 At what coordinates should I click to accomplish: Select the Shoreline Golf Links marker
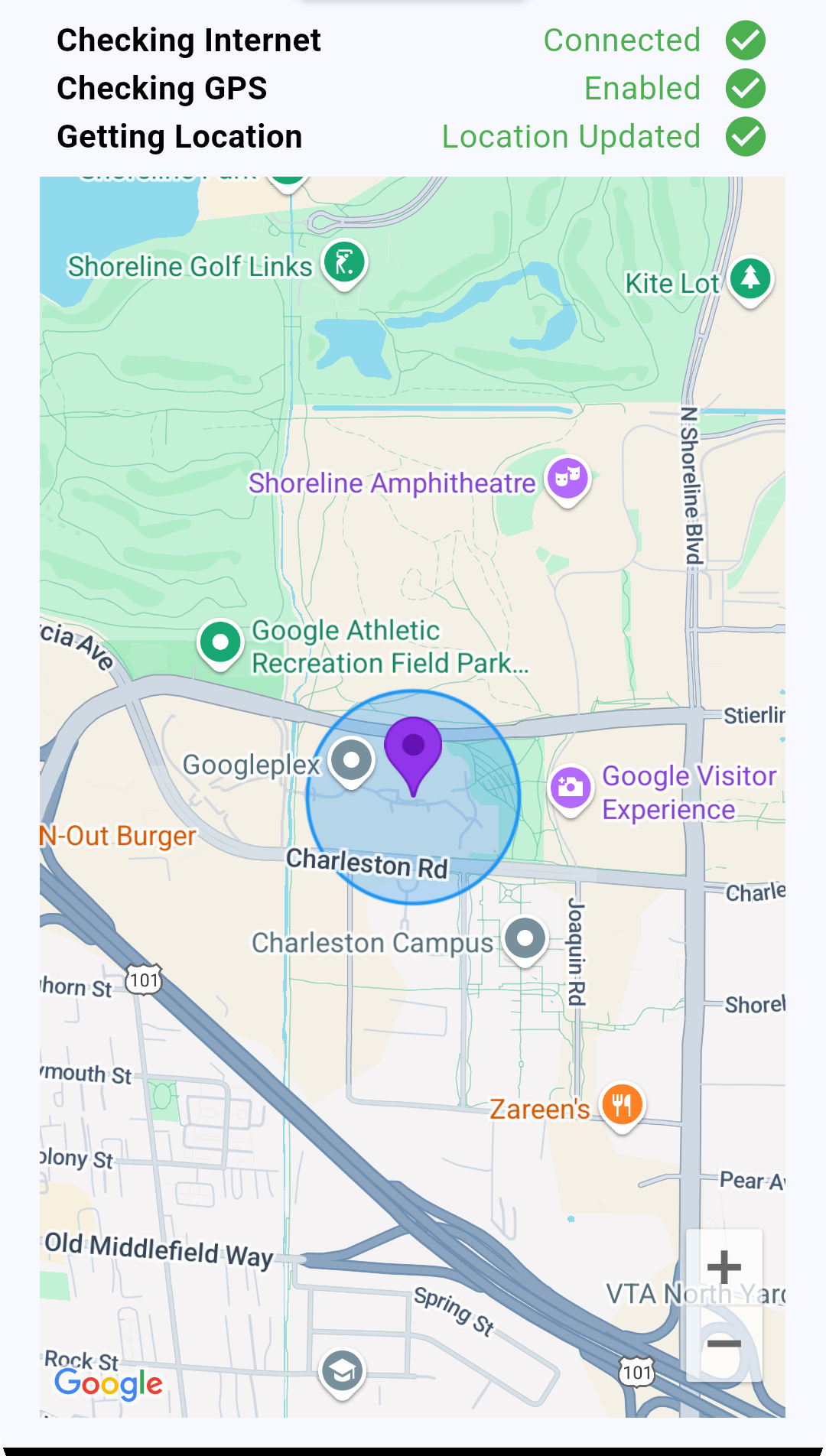click(x=345, y=262)
